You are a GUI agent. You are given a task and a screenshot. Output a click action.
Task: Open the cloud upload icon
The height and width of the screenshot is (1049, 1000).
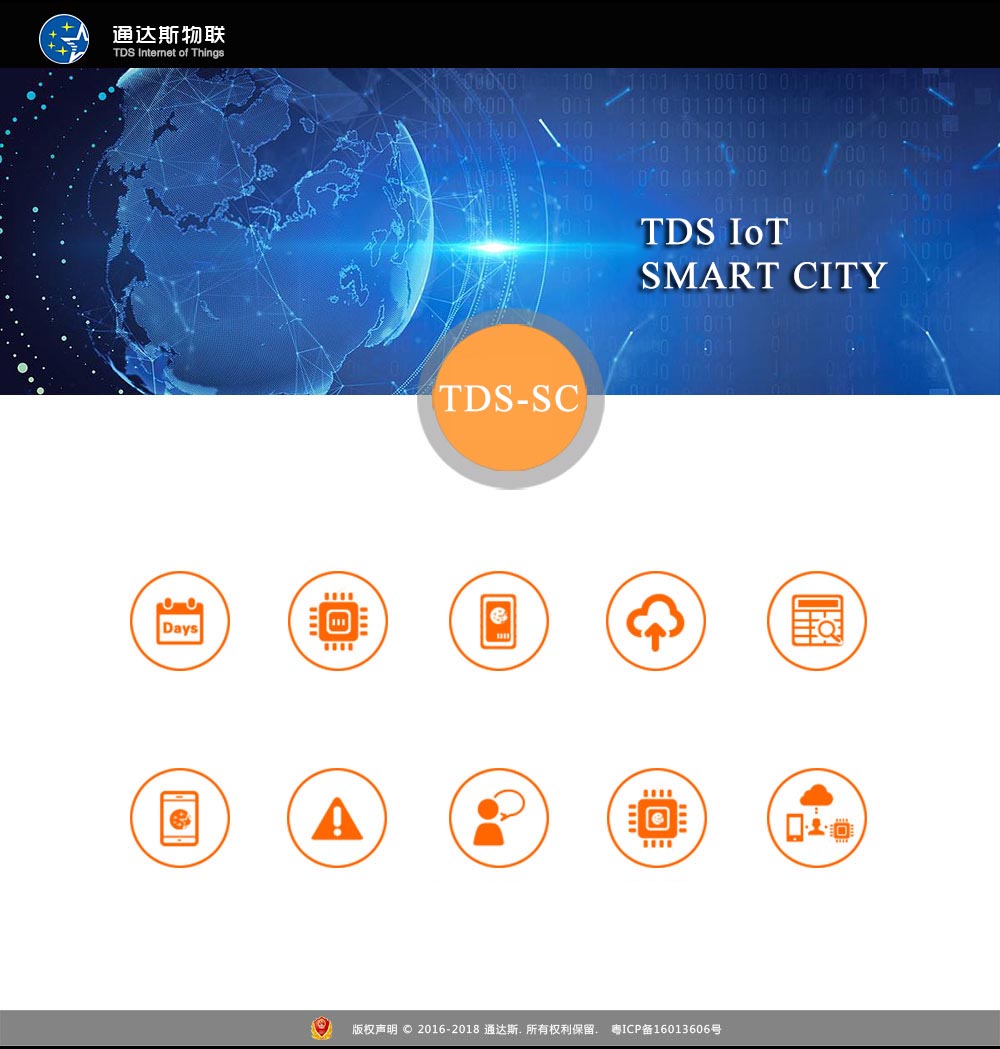coord(656,621)
